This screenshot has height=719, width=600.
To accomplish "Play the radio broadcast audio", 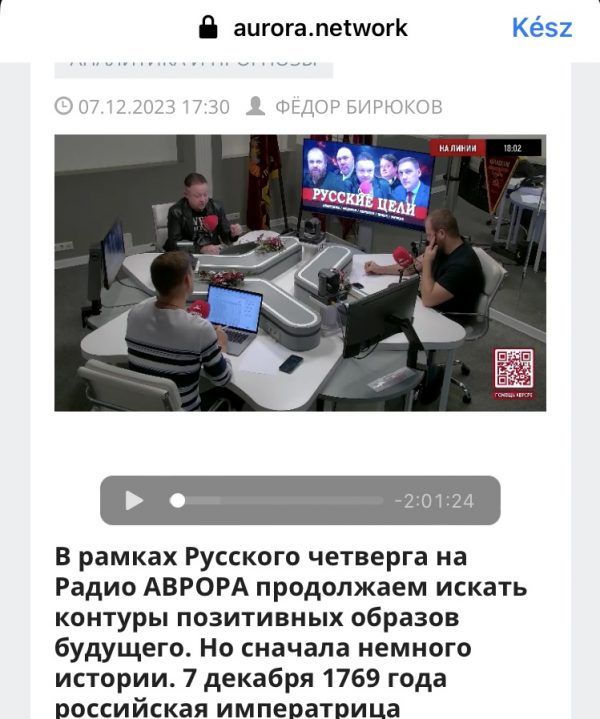I will coord(134,501).
